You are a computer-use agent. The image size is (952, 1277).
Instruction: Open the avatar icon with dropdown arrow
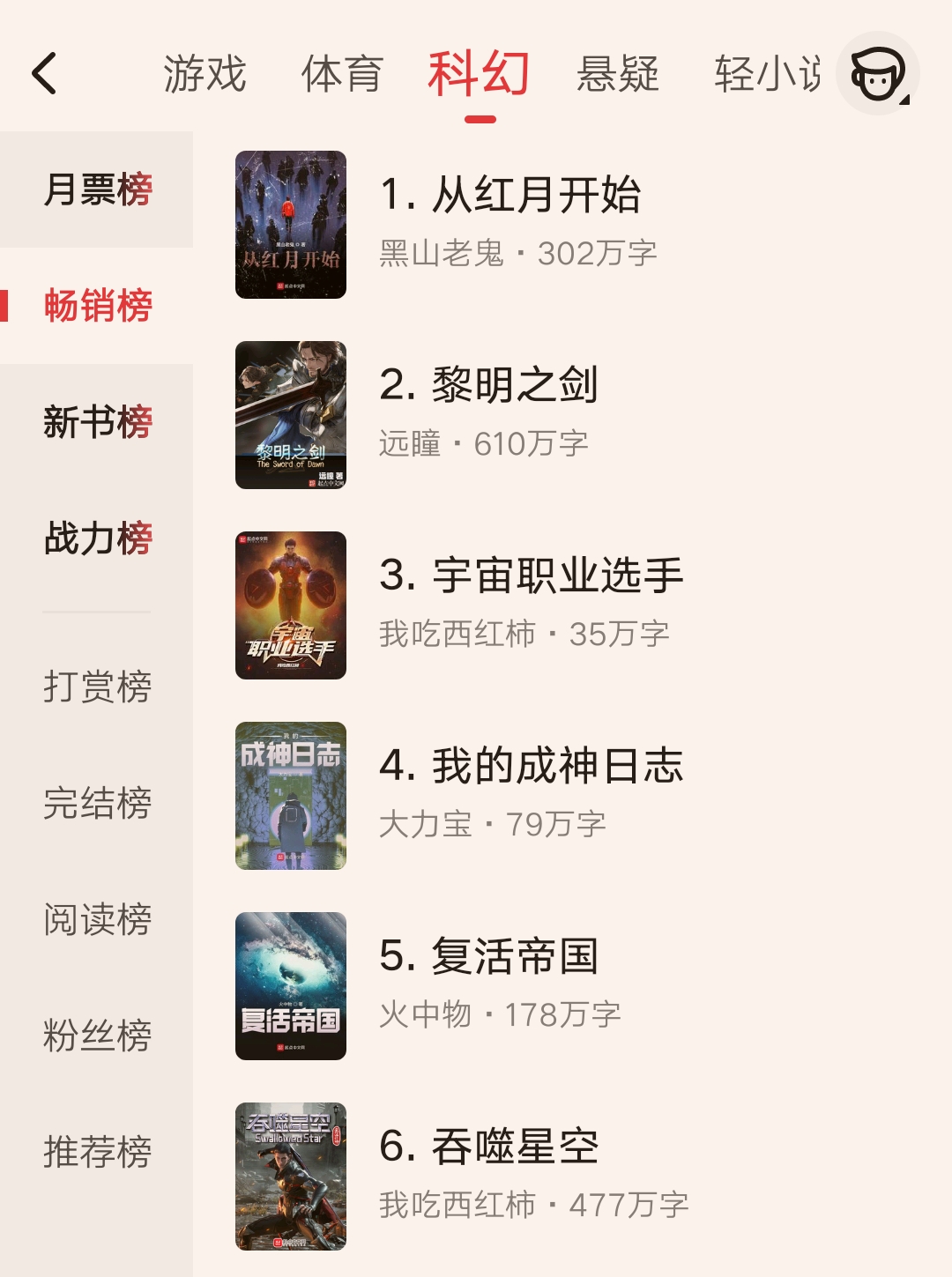(877, 74)
